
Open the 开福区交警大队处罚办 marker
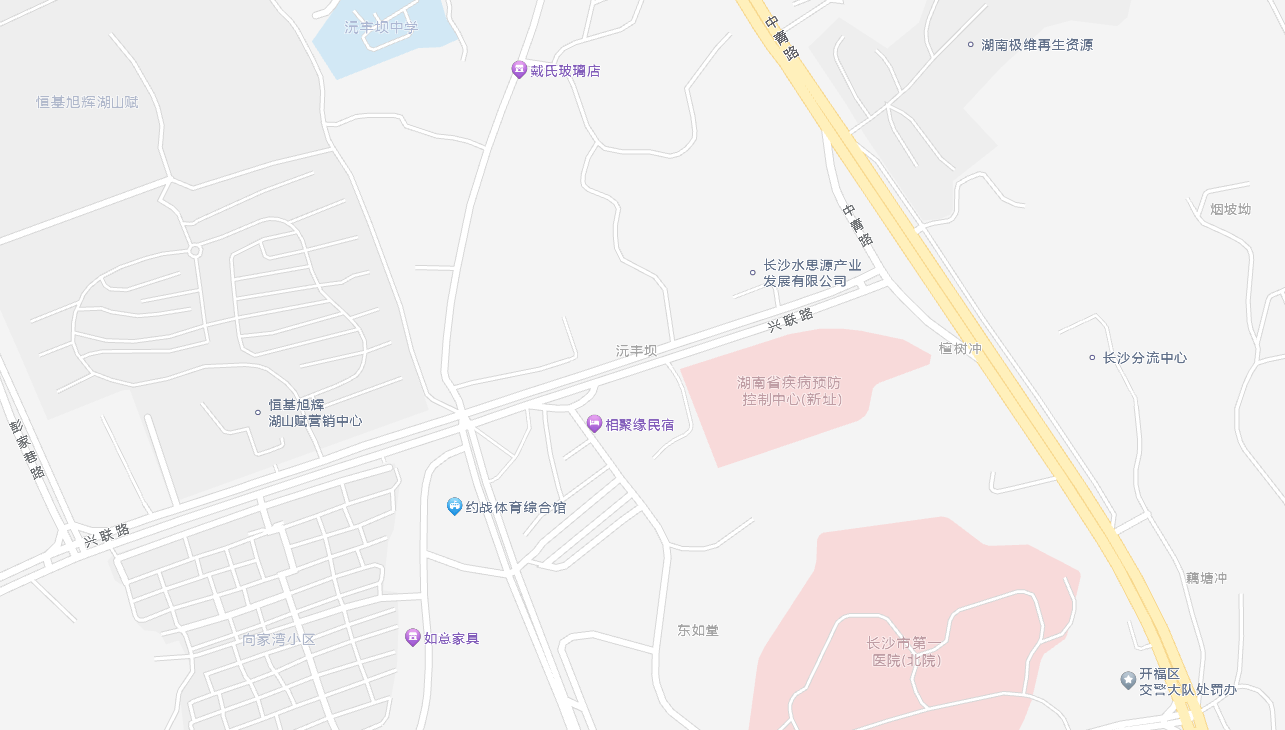click(x=1128, y=680)
